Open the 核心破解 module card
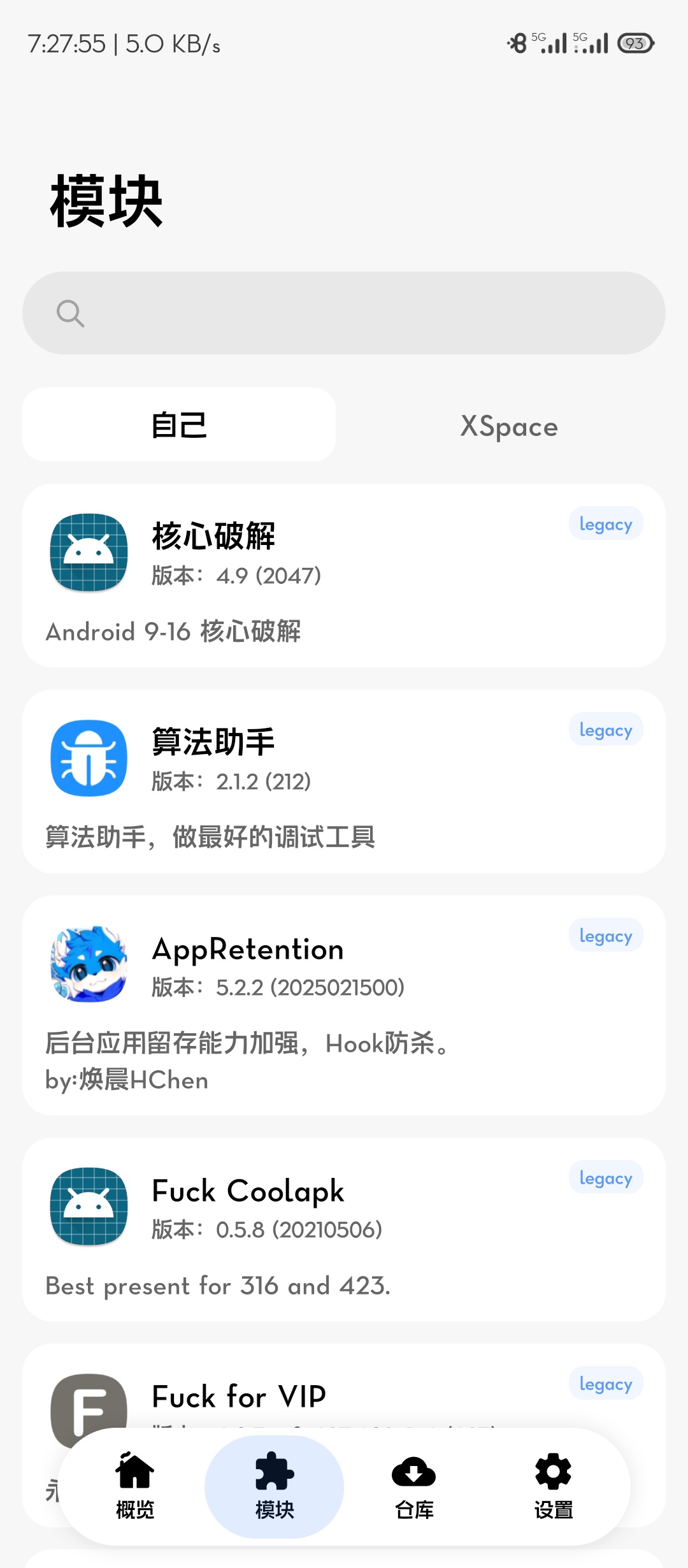The width and height of the screenshot is (688, 1568). [x=344, y=576]
